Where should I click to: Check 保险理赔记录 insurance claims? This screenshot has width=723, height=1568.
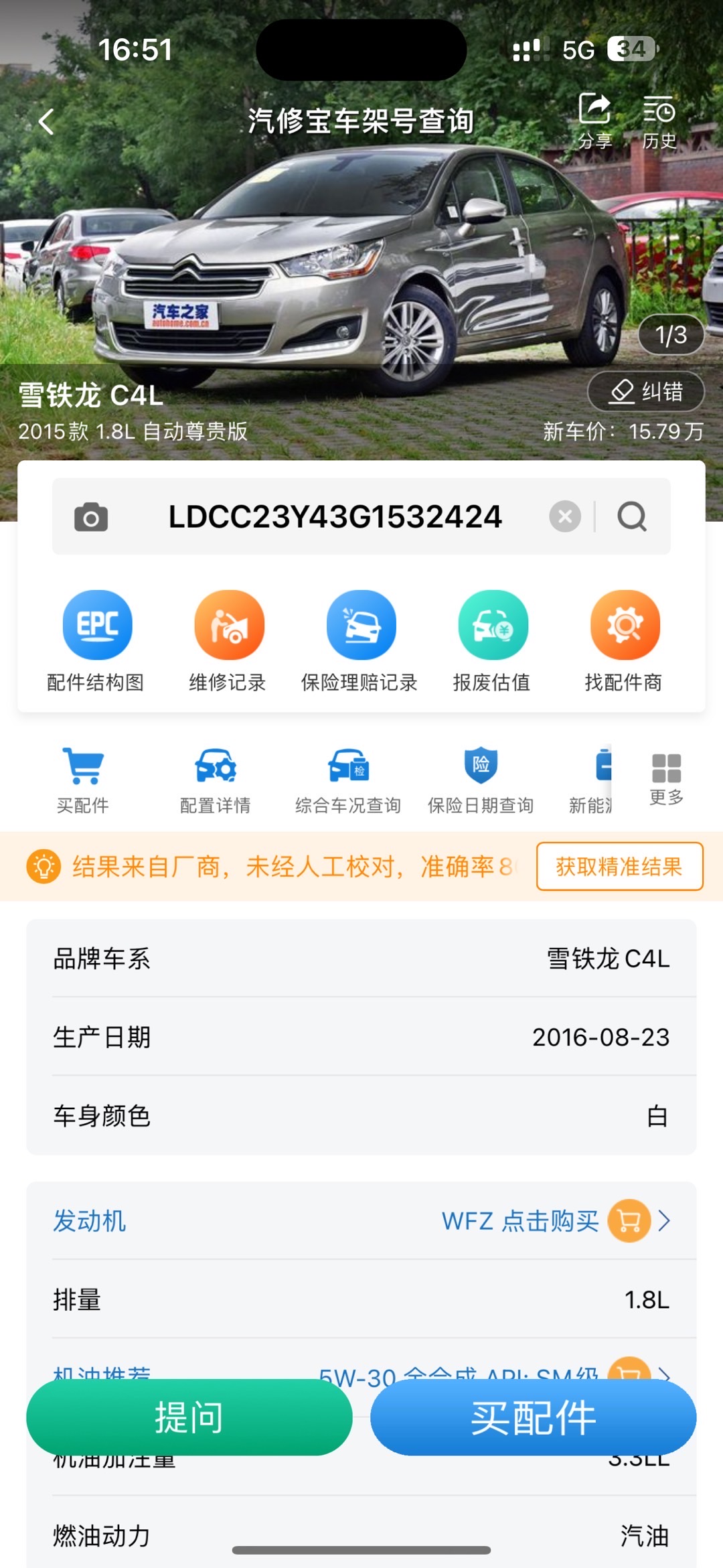click(x=360, y=640)
